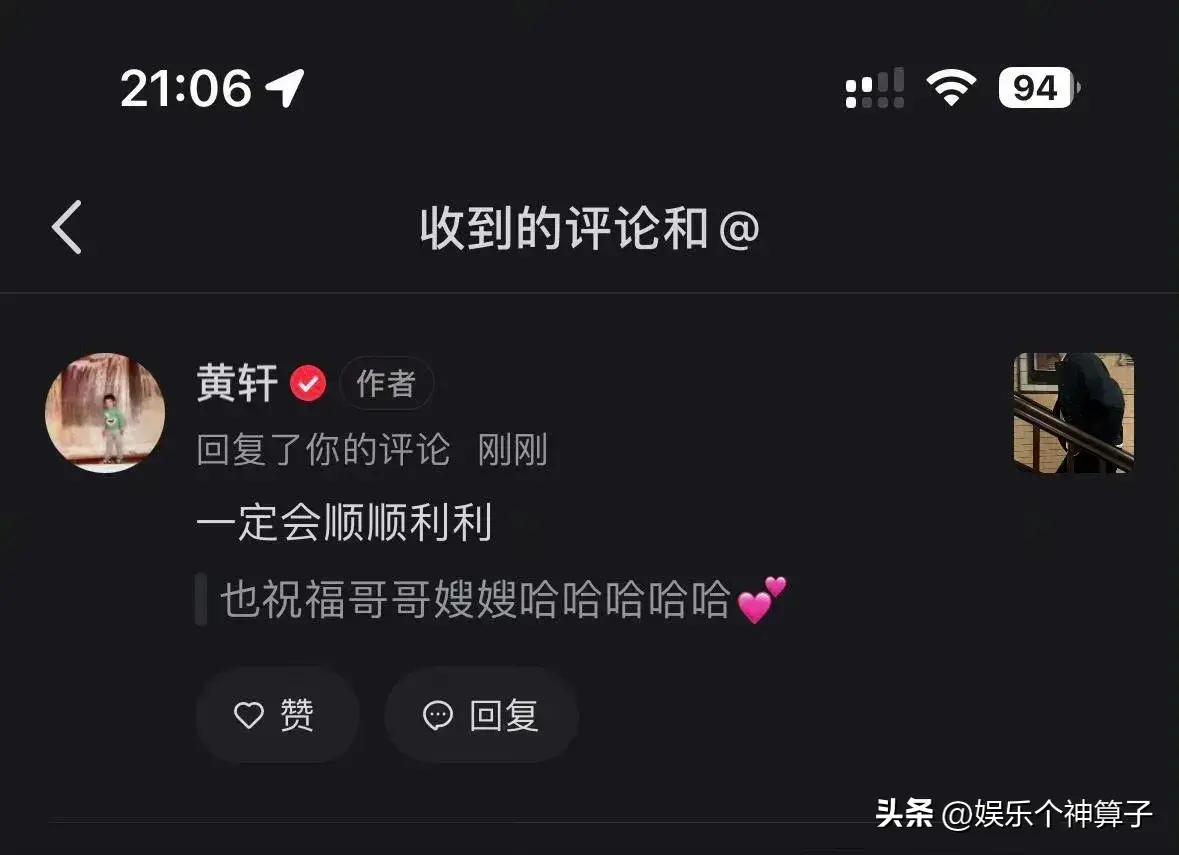
Task: Like 黄轩's reply with the 赞 button
Action: point(276,715)
